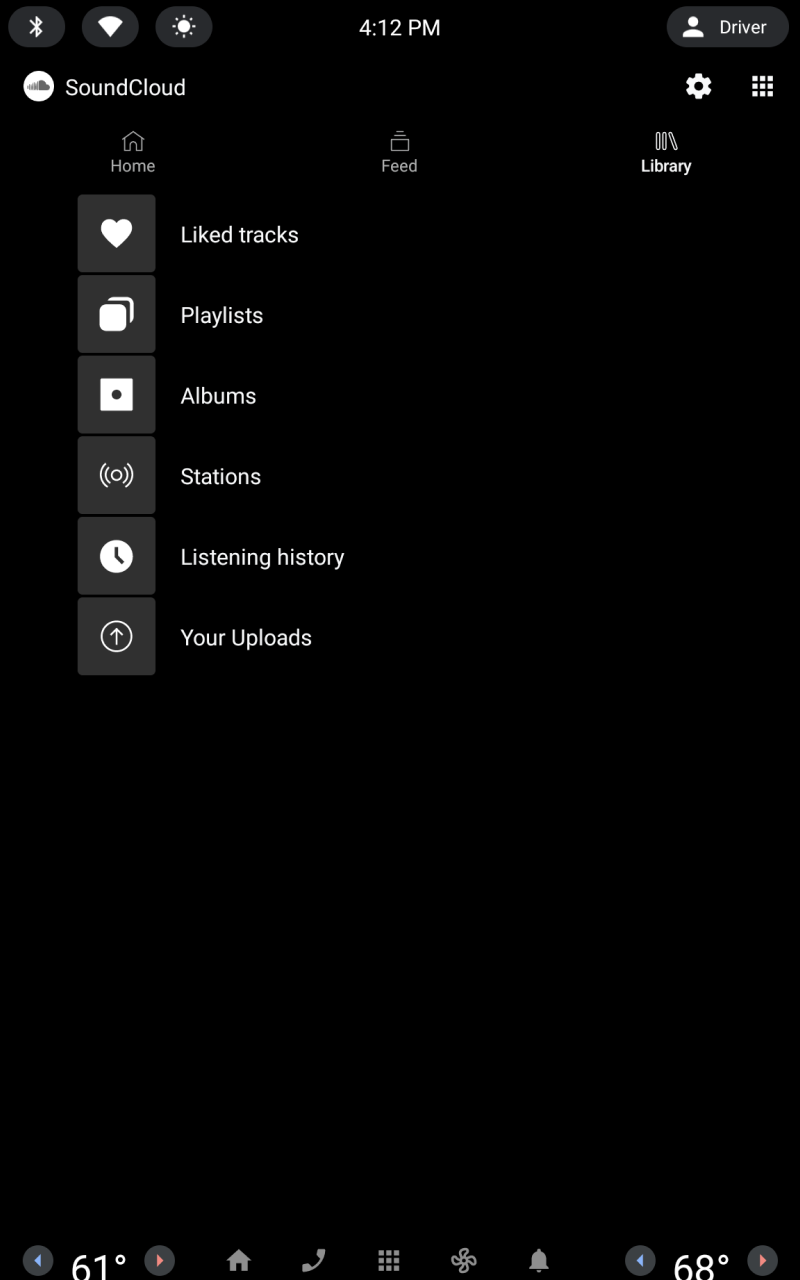This screenshot has height=1280, width=800.
Task: Open Playlists
Action: coord(221,315)
